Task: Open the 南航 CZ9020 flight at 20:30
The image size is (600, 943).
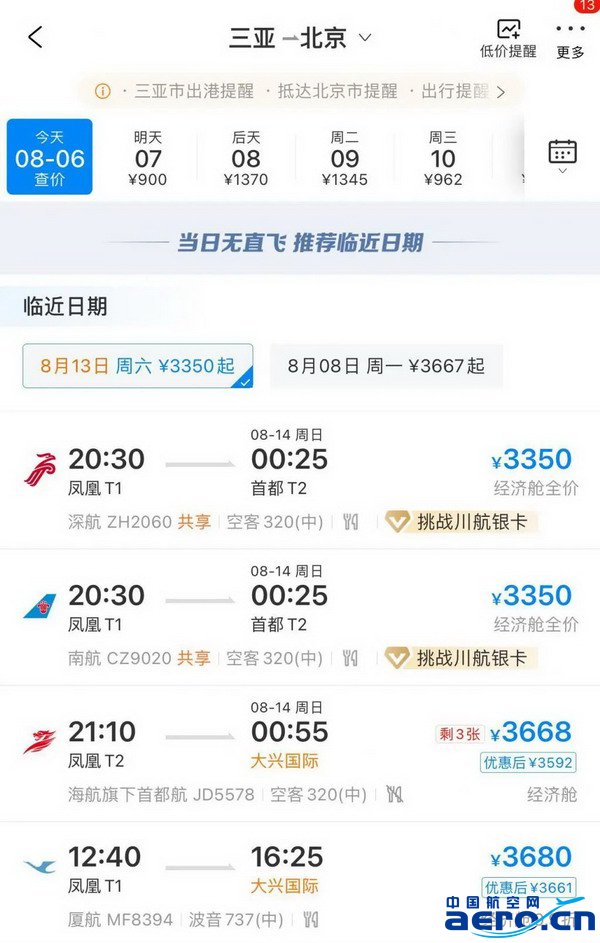Action: point(300,616)
